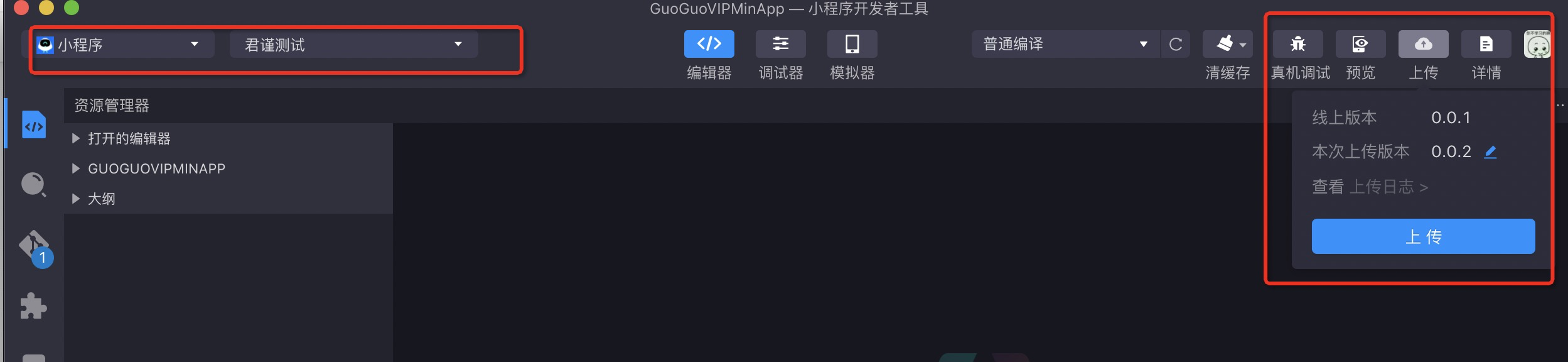Open the 详情 details panel

pyautogui.click(x=1486, y=44)
